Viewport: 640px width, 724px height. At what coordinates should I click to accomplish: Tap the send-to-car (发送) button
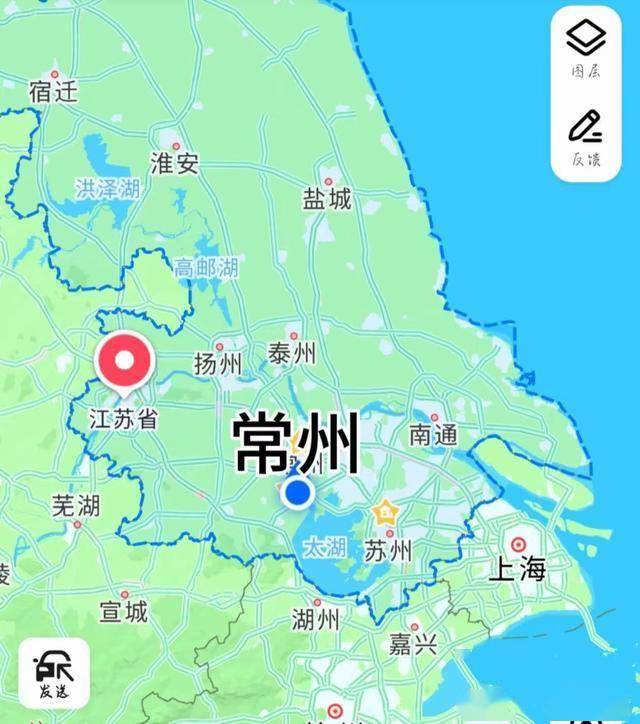point(54,673)
